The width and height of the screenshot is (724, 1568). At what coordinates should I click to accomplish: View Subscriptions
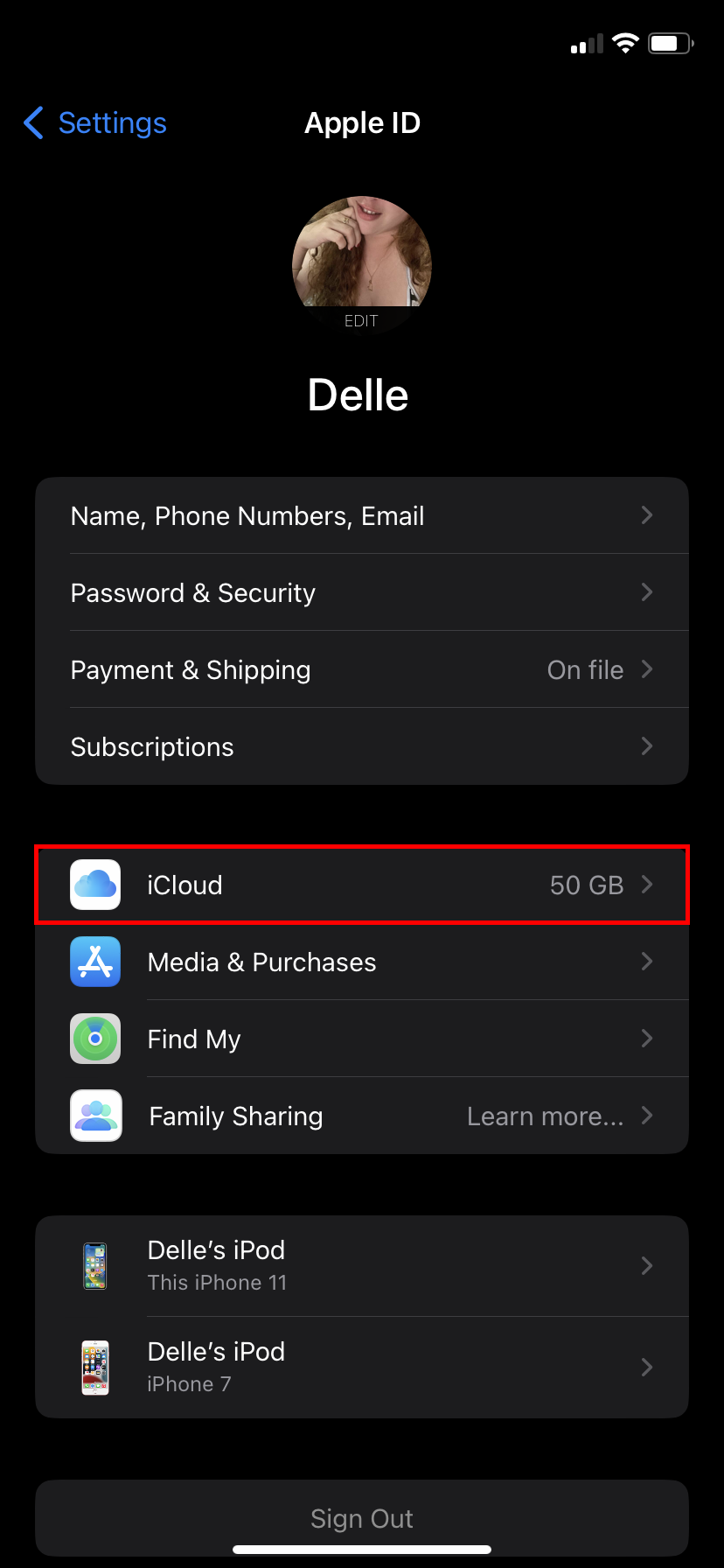[362, 747]
